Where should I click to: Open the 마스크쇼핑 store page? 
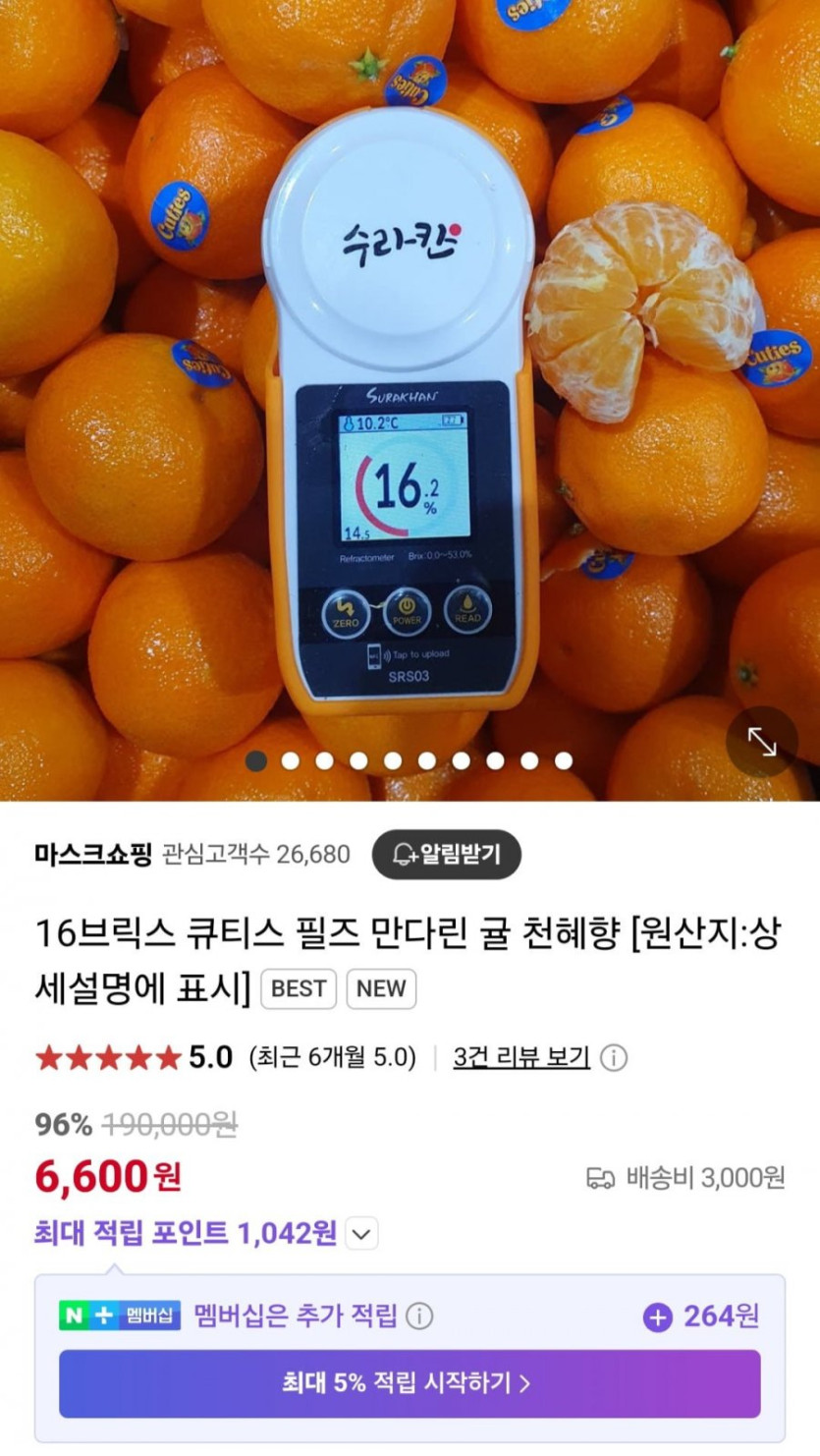coord(92,855)
